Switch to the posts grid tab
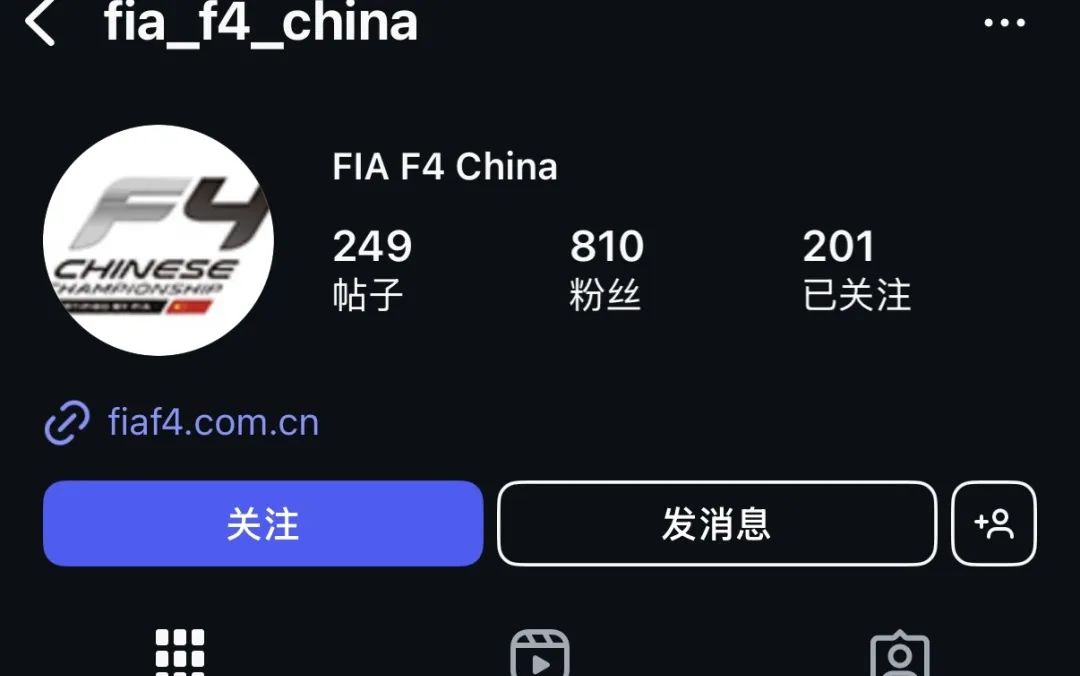Image resolution: width=1080 pixels, height=676 pixels. (x=180, y=652)
